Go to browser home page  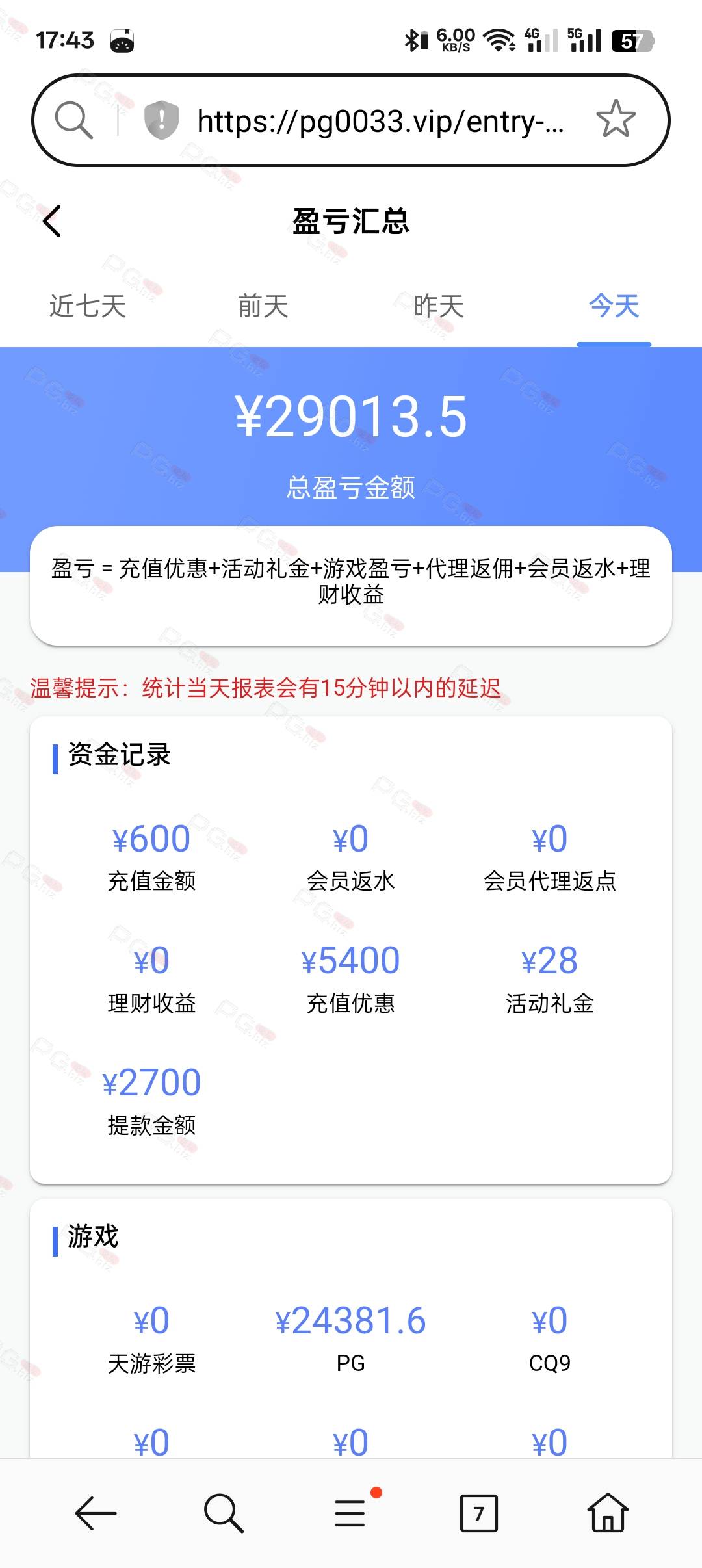point(608,1512)
